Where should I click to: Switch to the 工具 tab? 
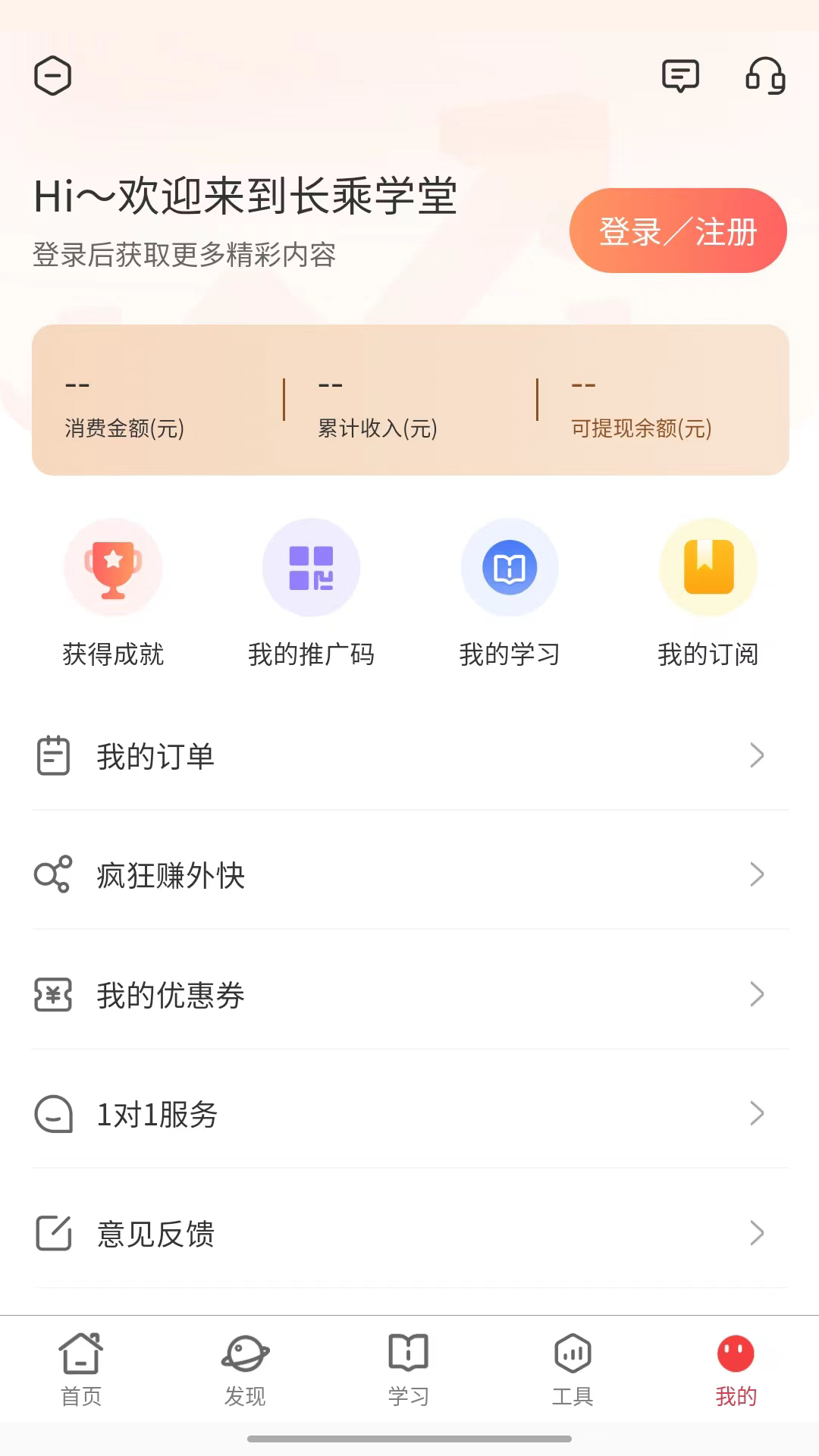click(573, 1370)
